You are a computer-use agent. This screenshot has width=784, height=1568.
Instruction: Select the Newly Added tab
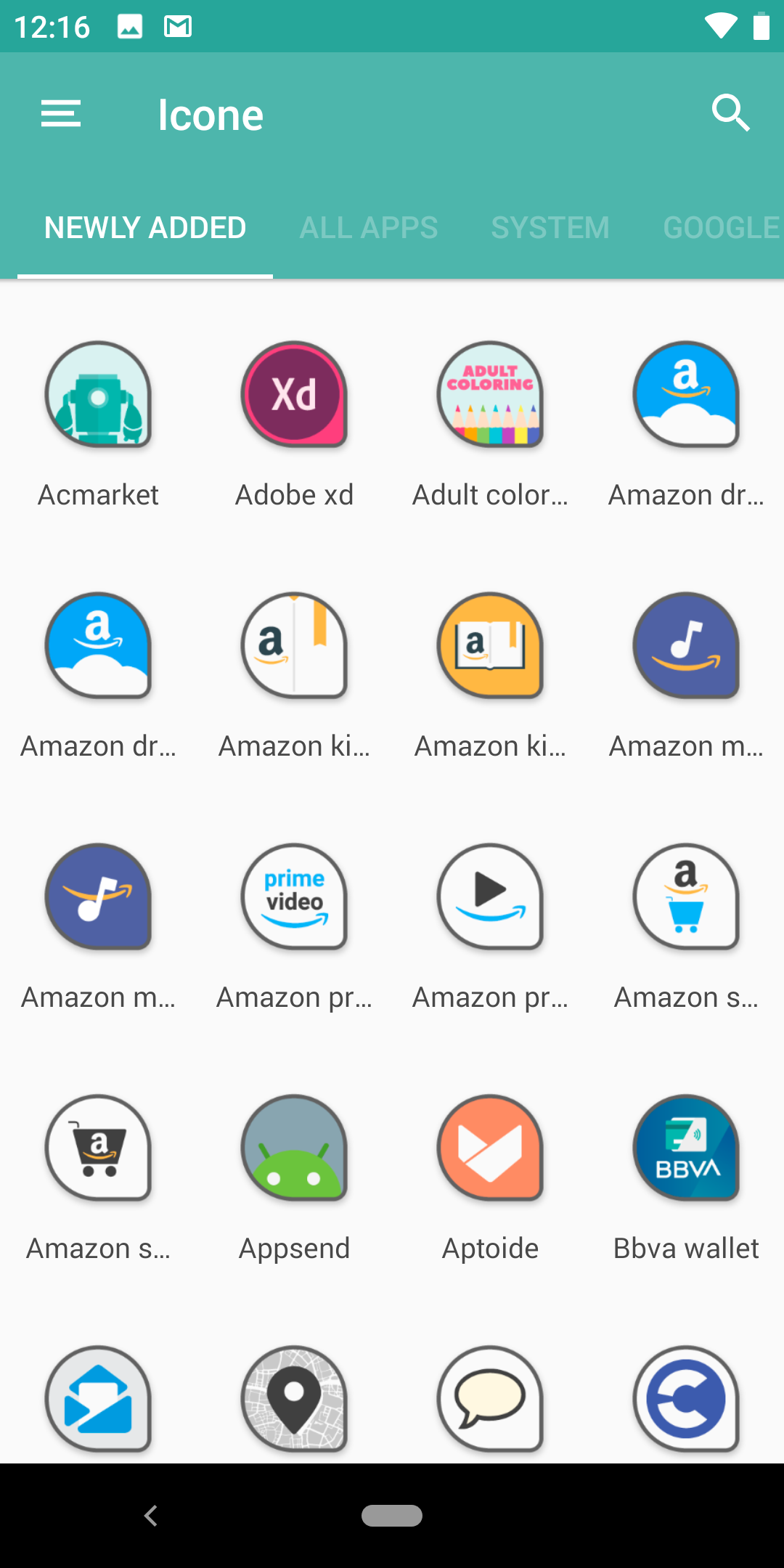pos(145,228)
